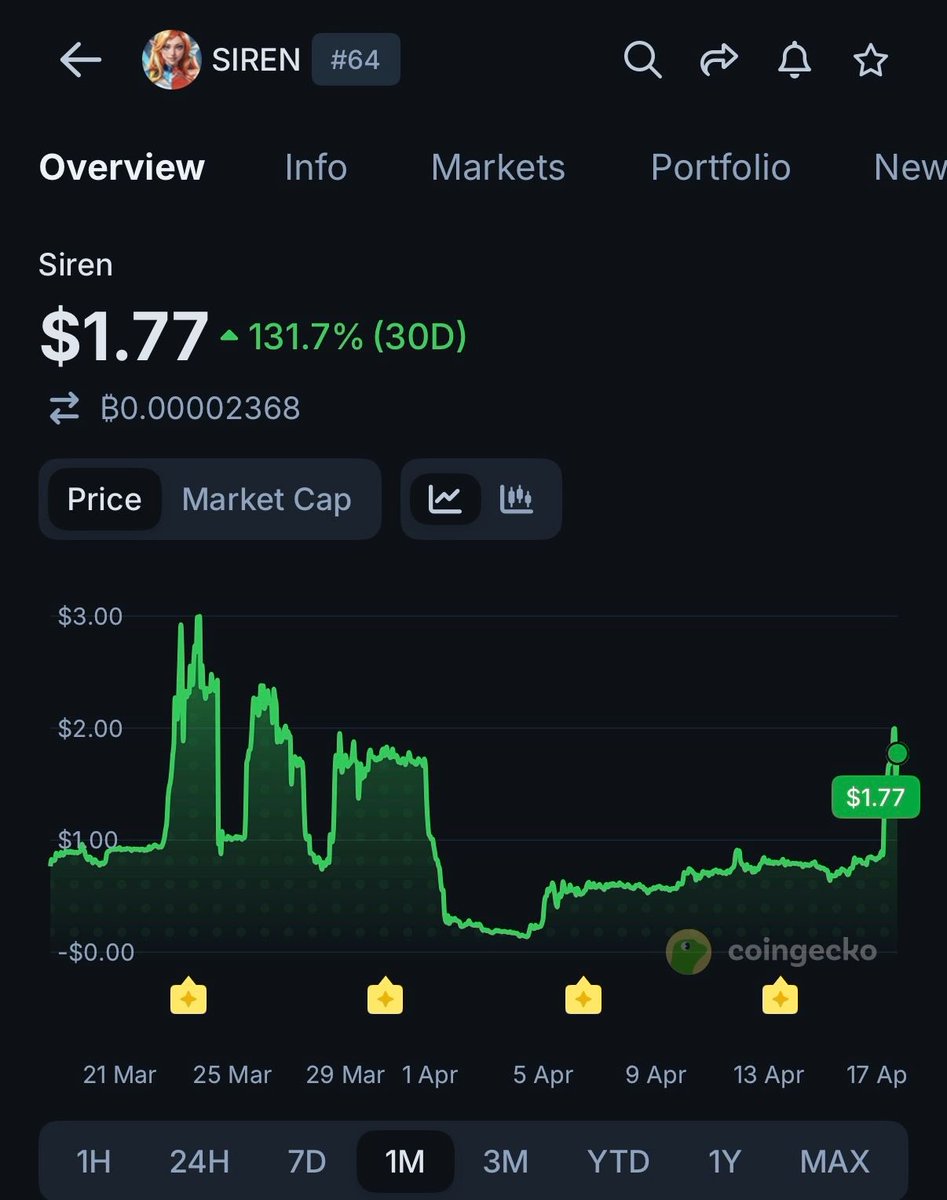The height and width of the screenshot is (1200, 947).
Task: Switch to the Info tab
Action: [x=315, y=167]
